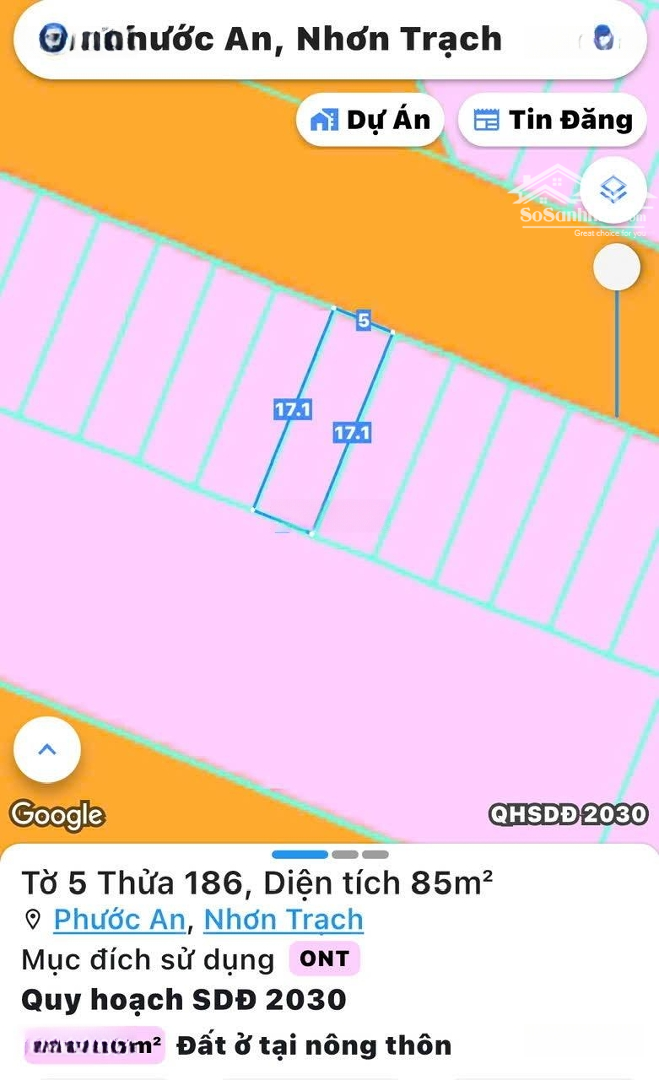
Task: Open the Phước An link
Action: point(119,919)
